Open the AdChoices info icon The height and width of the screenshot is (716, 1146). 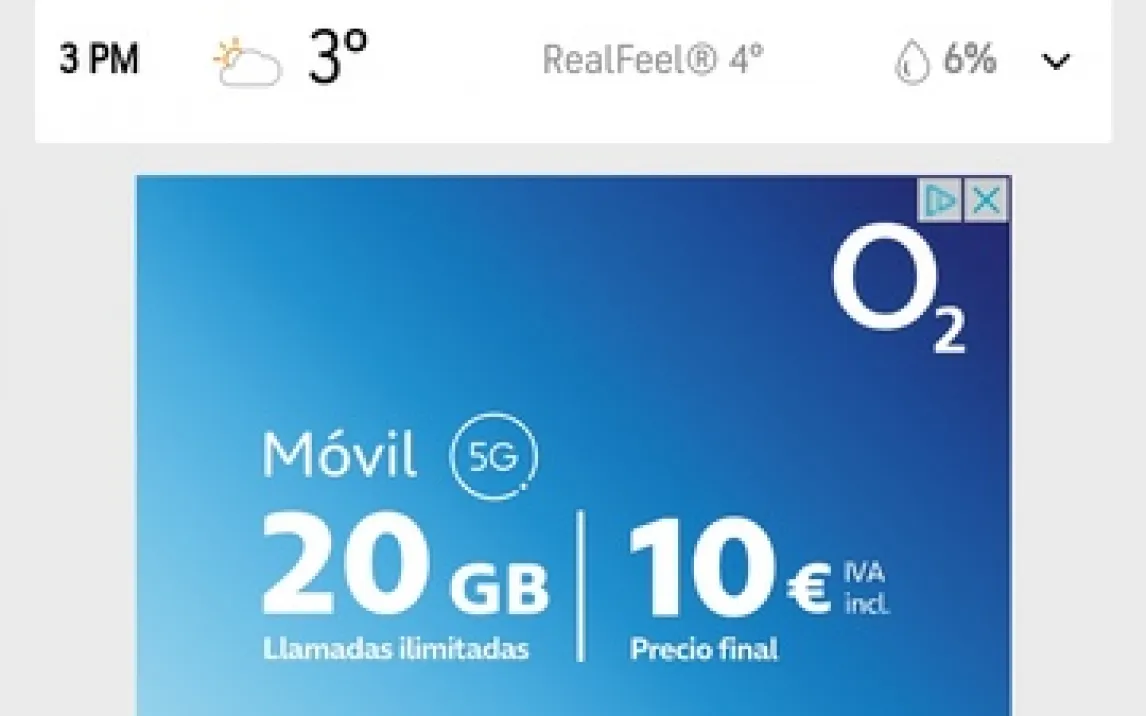[x=940, y=201]
